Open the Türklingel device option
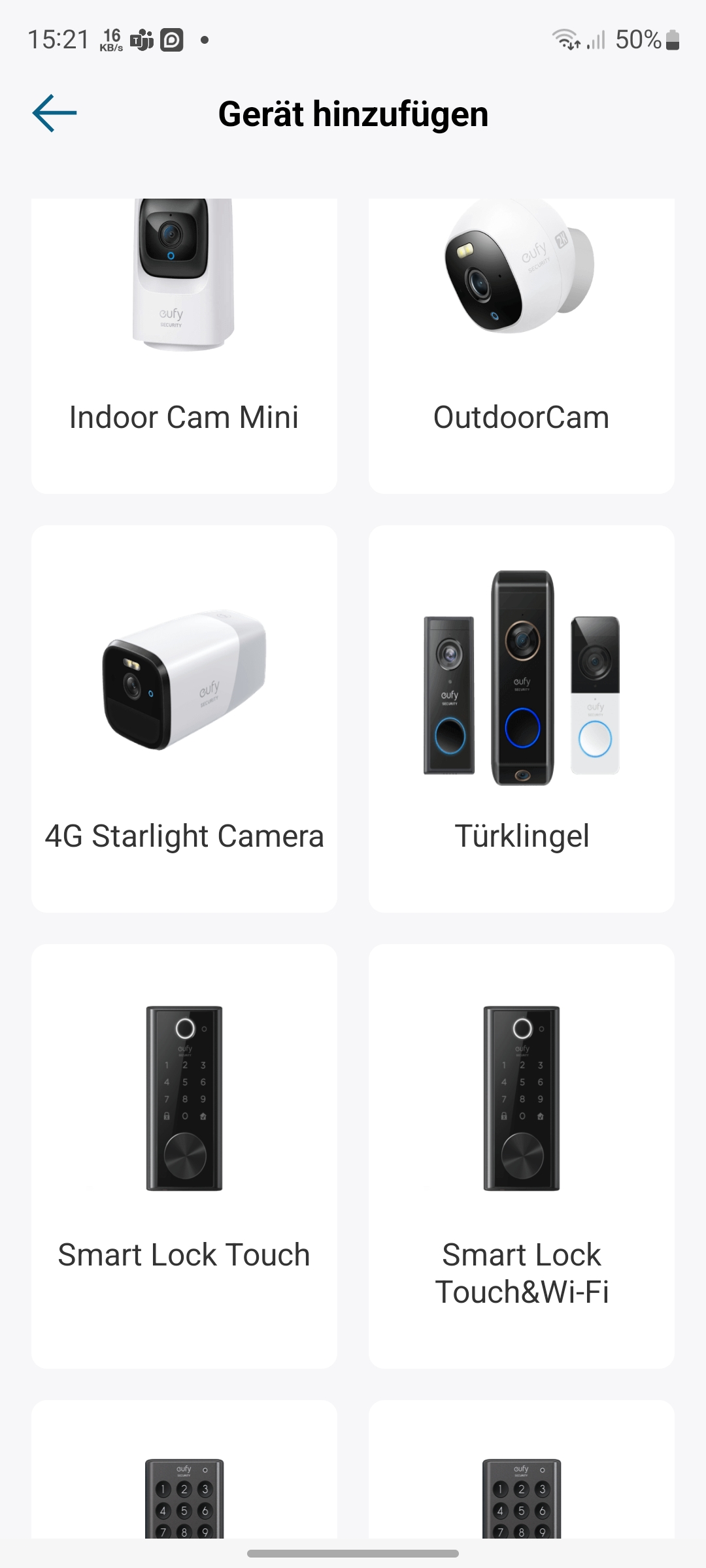This screenshot has width=706, height=1568. (522, 719)
